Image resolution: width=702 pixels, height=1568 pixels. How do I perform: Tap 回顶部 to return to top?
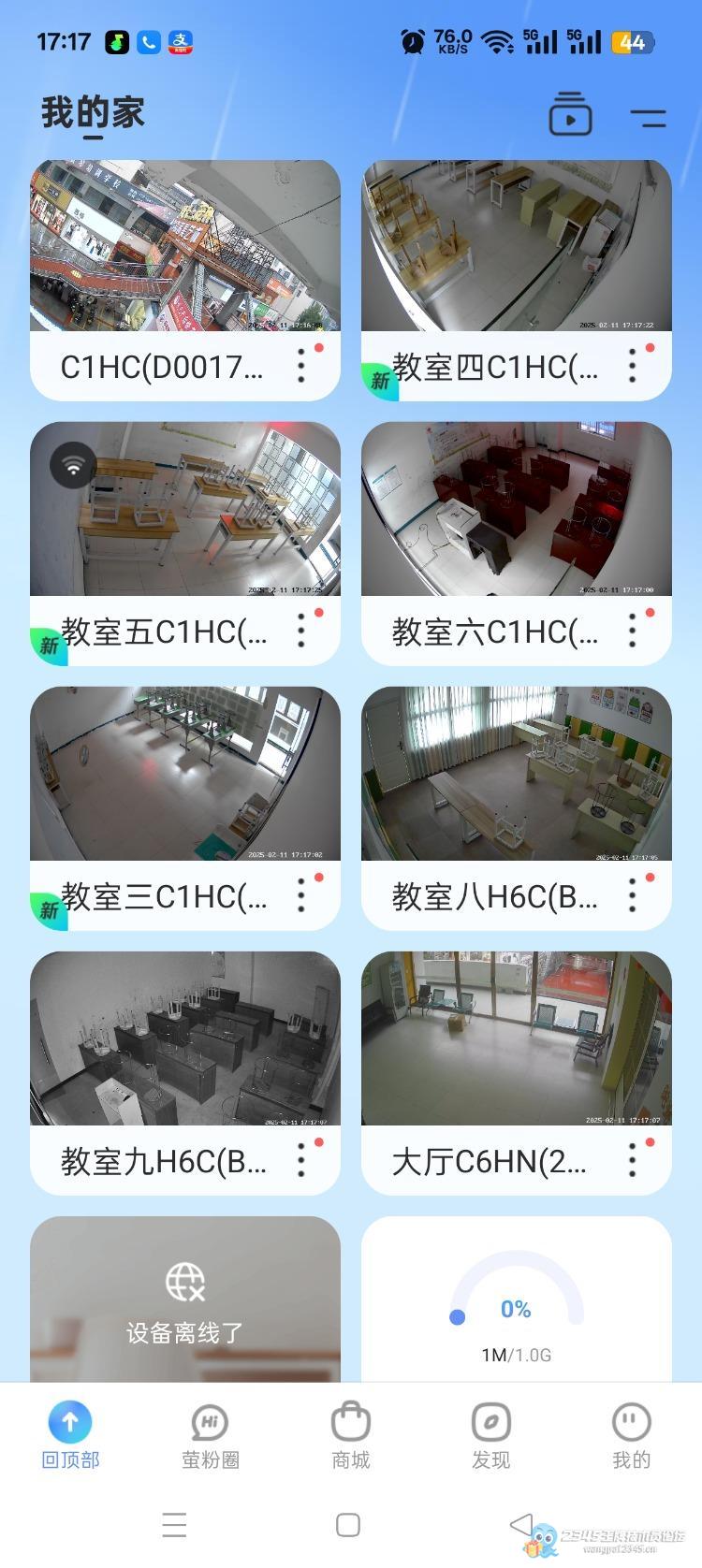pos(70,1435)
